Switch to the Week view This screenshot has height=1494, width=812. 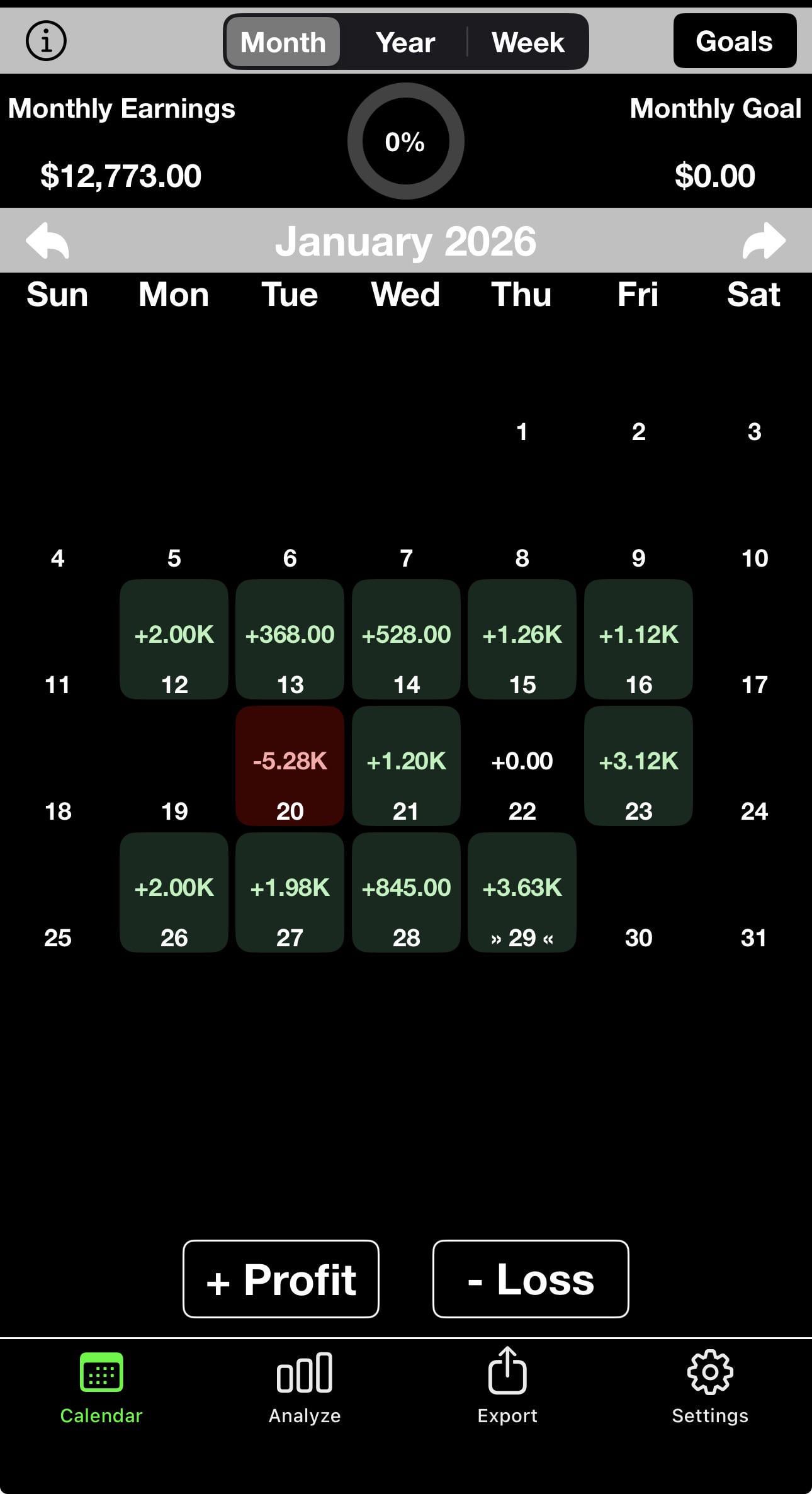(527, 43)
